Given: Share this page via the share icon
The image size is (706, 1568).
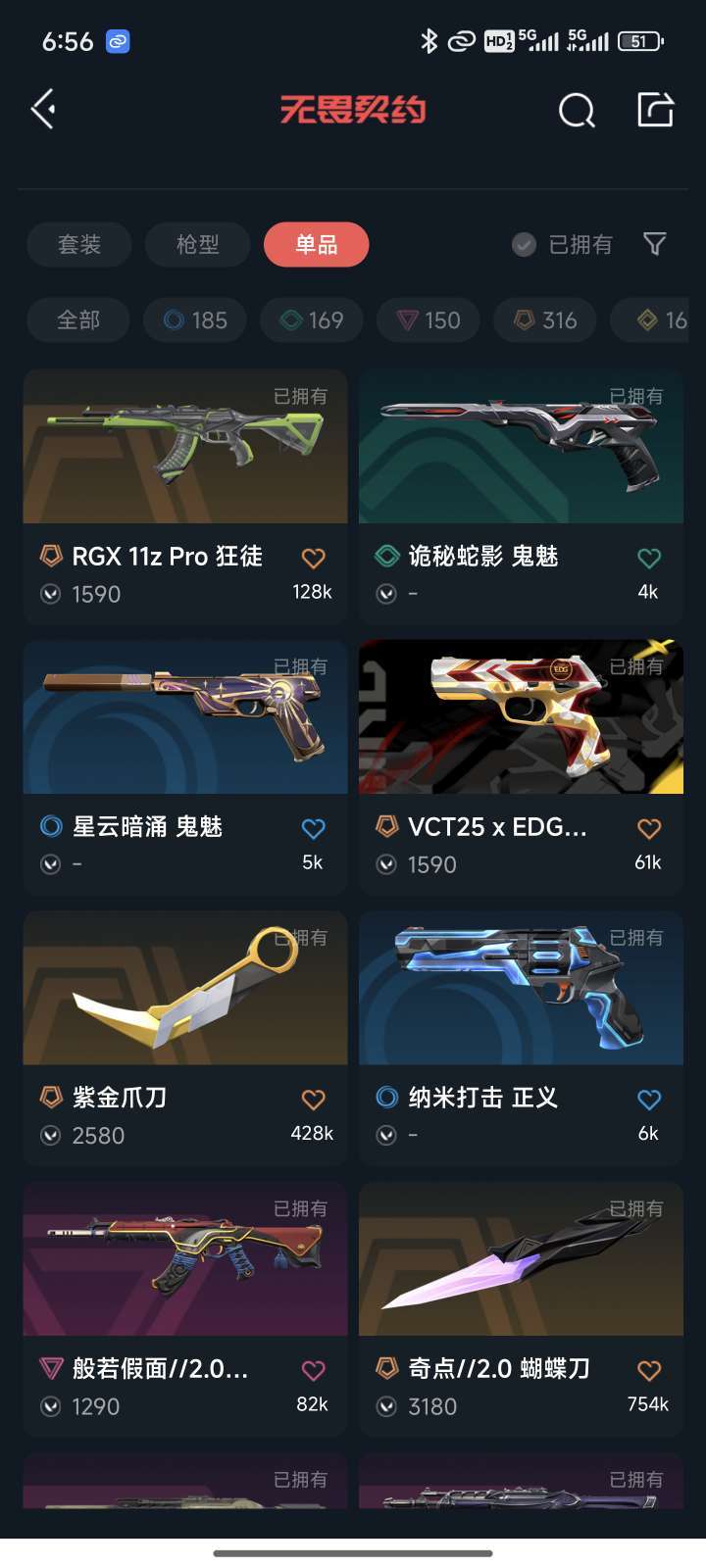Looking at the screenshot, I should 655,109.
